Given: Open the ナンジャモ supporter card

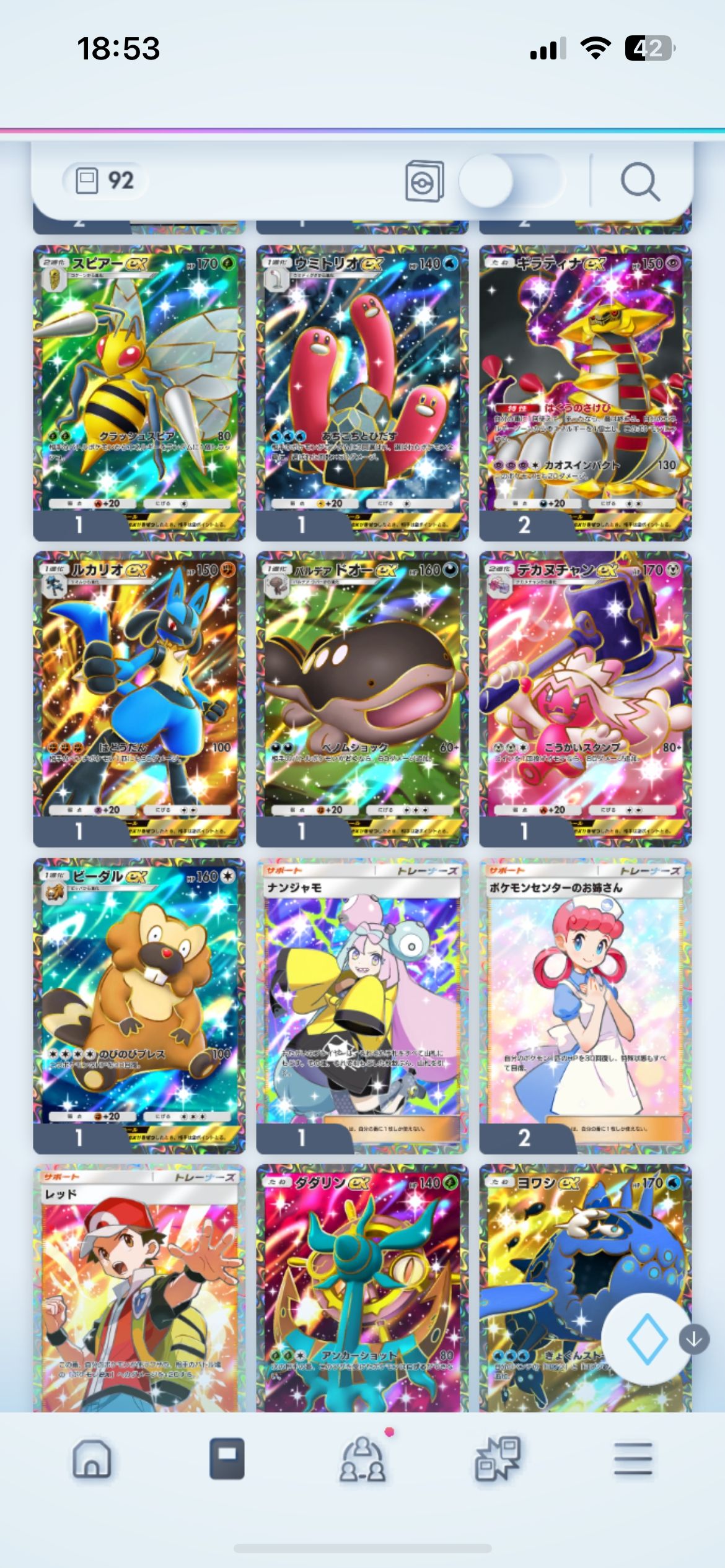Looking at the screenshot, I should click(x=362, y=1006).
